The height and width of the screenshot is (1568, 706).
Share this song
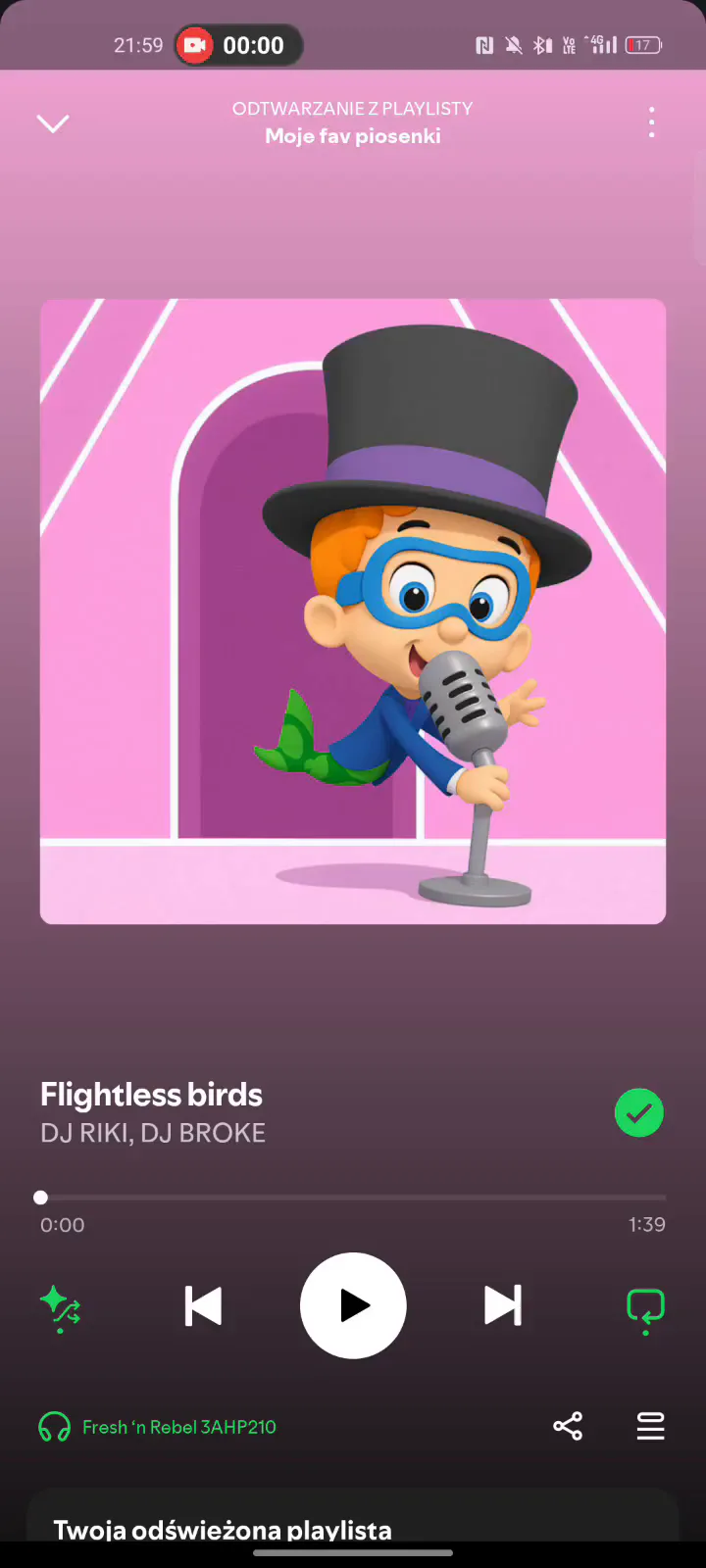point(568,1426)
